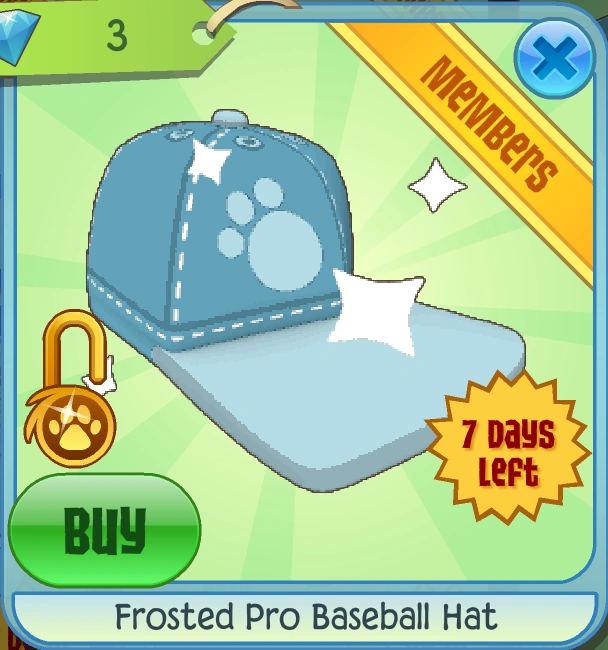Buy the Frosted Pro Baseball Hat
This screenshot has width=608, height=650.
click(104, 529)
